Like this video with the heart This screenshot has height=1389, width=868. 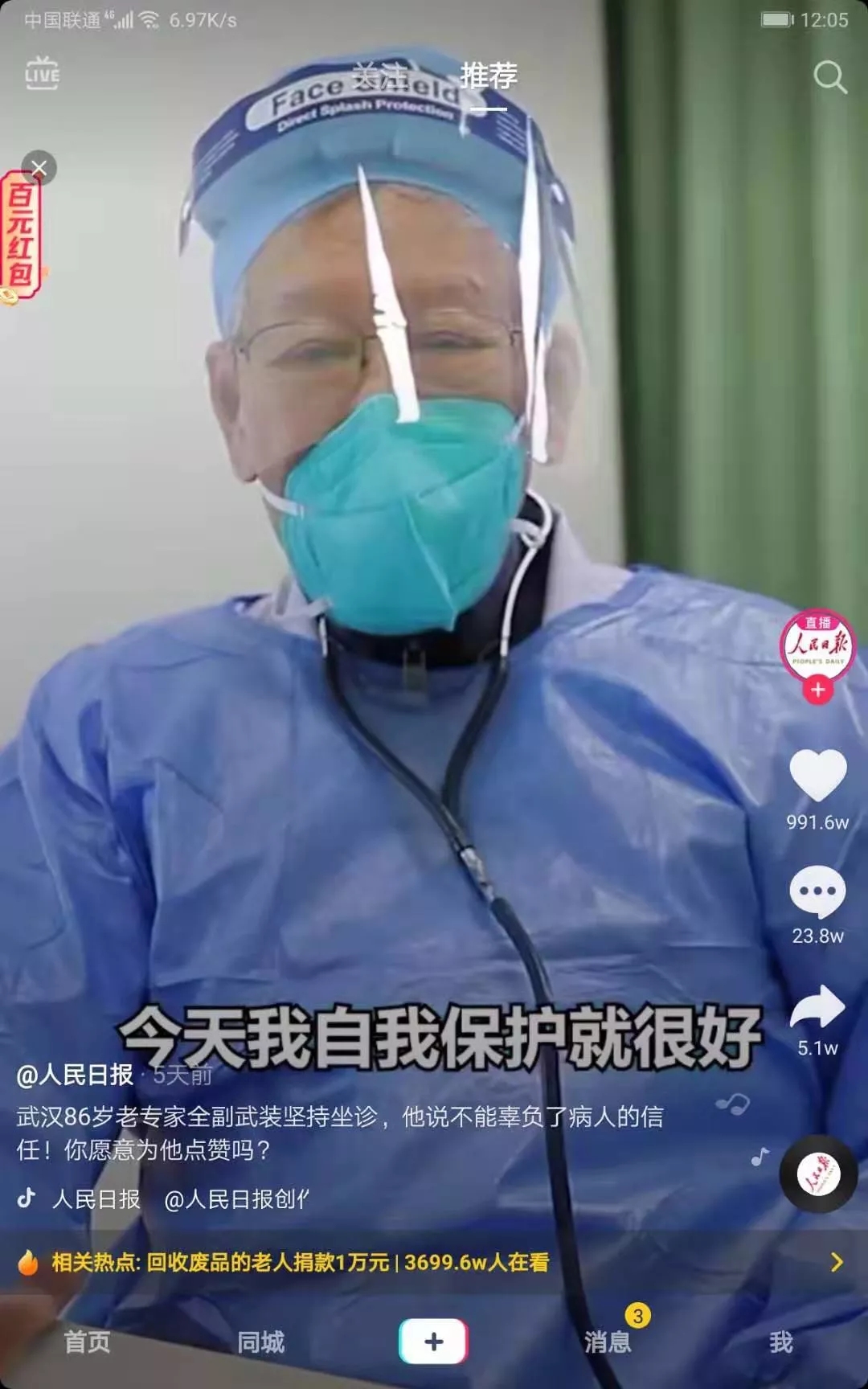[x=817, y=776]
